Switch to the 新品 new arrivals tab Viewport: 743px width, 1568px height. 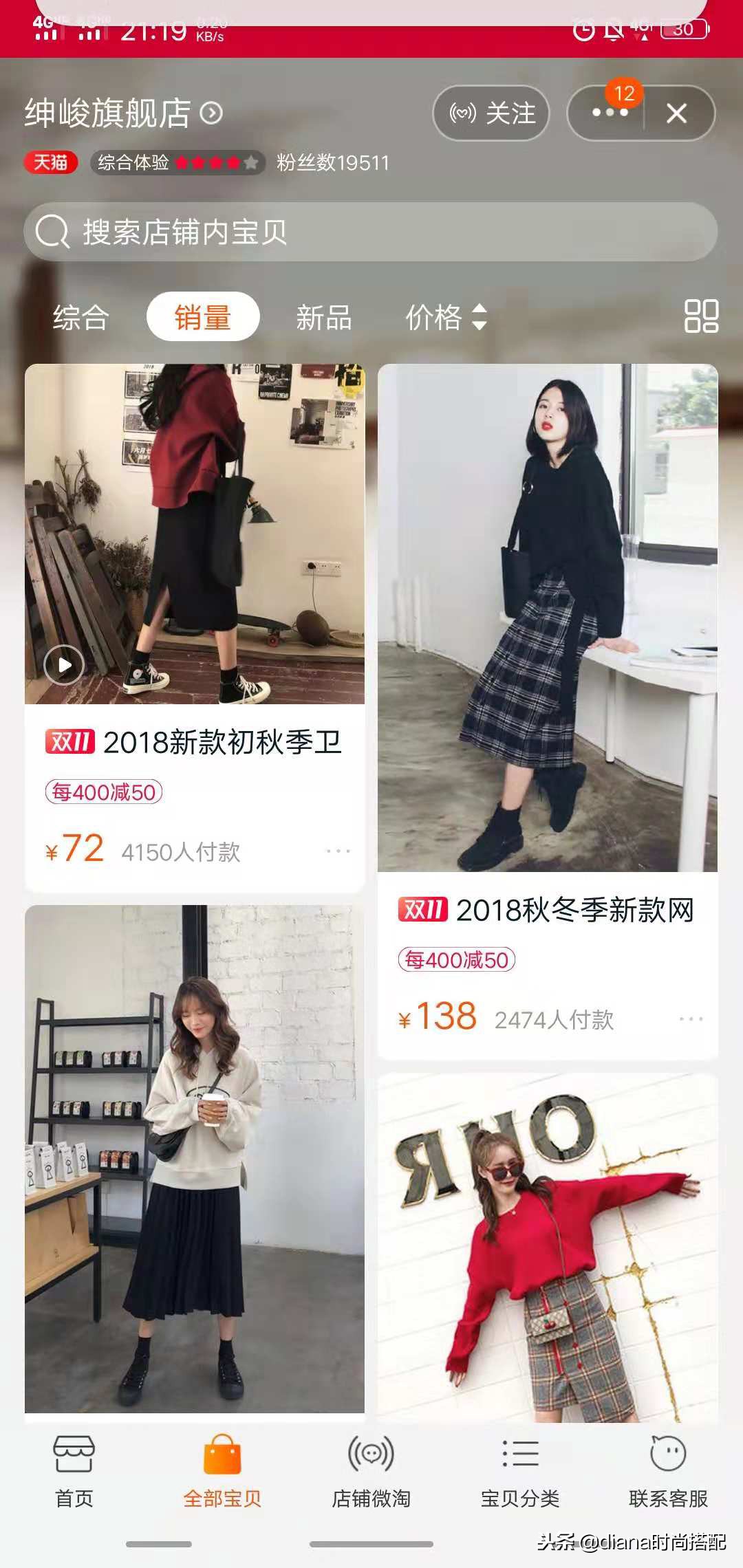pyautogui.click(x=323, y=317)
